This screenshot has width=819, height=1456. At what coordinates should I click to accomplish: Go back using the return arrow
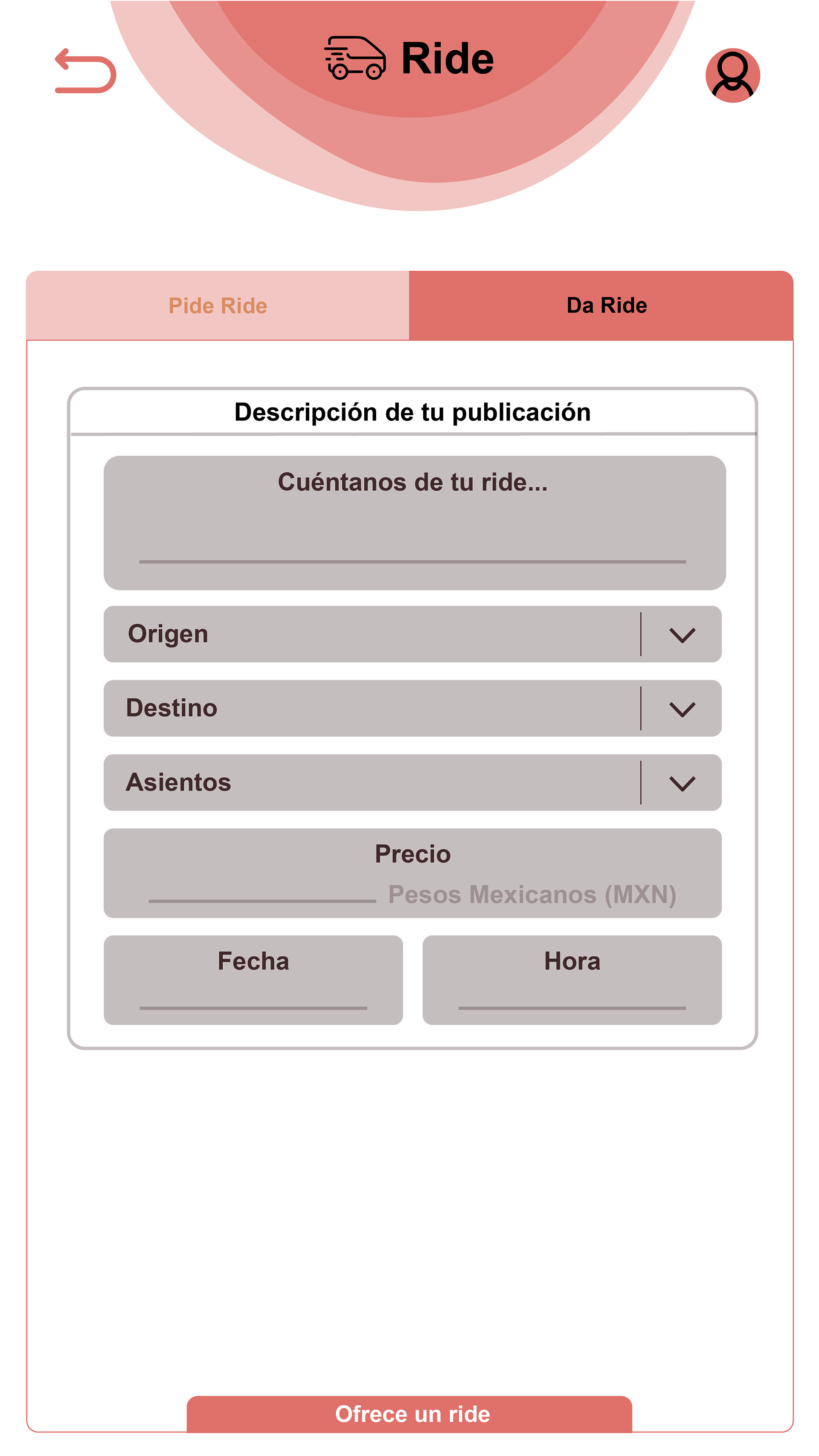(x=85, y=71)
